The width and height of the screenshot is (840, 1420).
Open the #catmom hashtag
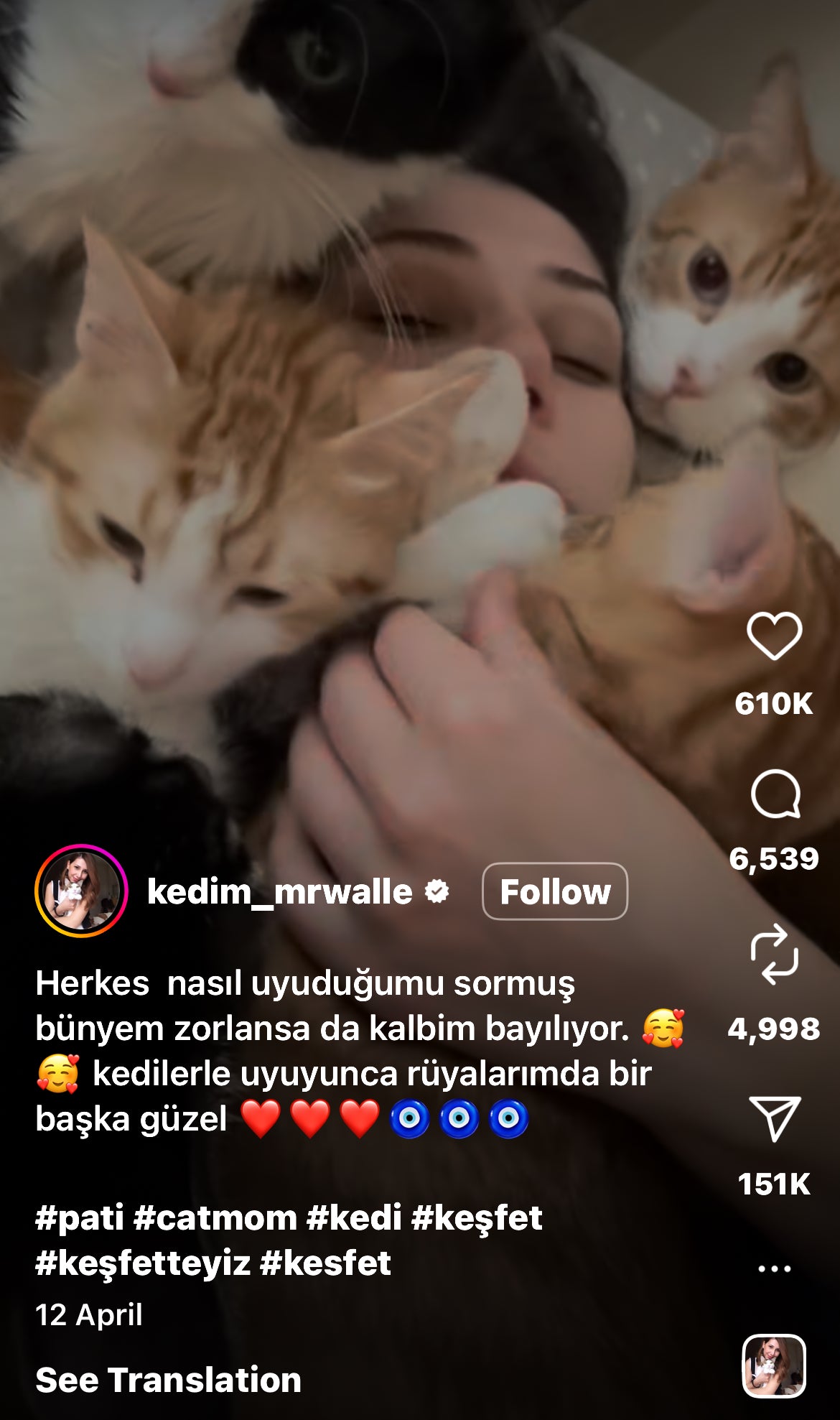click(215, 1218)
